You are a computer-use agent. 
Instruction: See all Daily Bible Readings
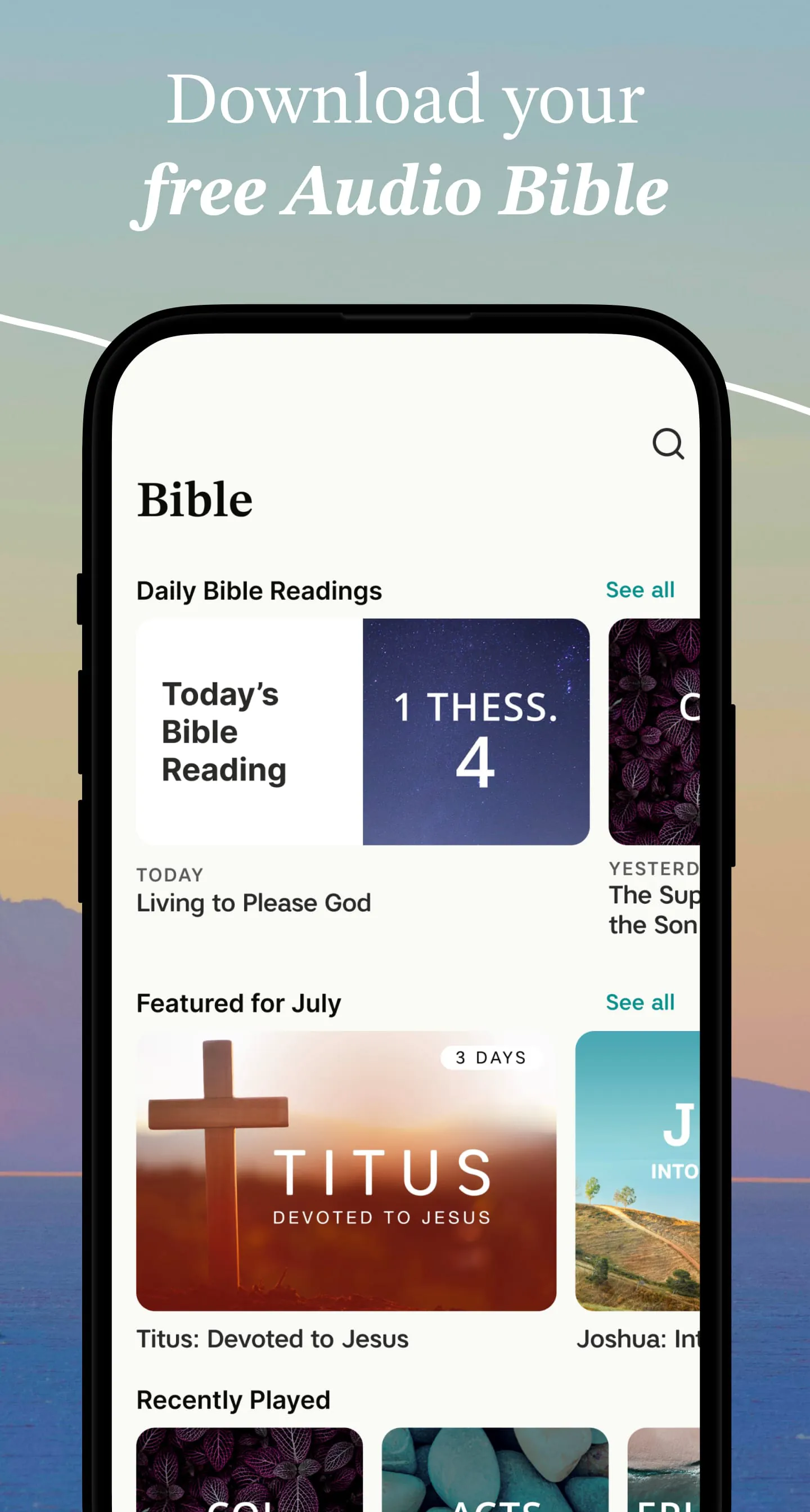pyautogui.click(x=640, y=590)
